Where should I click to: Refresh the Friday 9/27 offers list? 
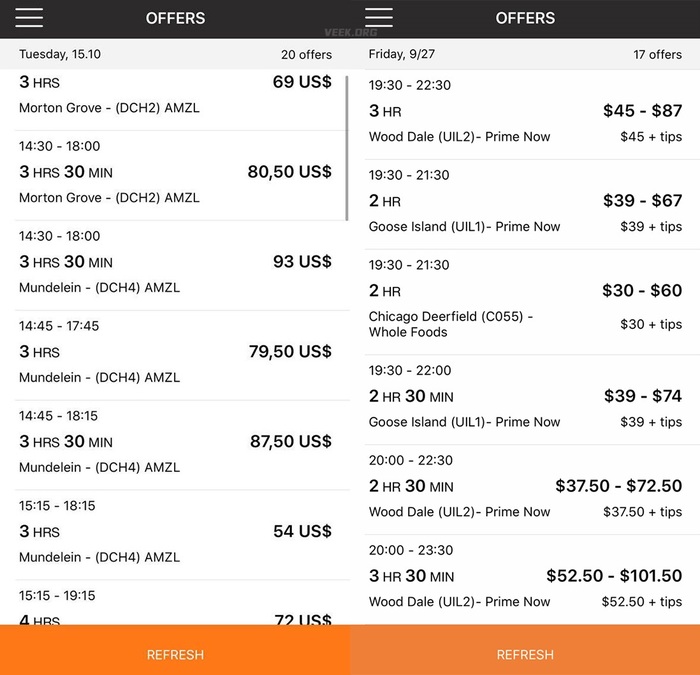(525, 654)
